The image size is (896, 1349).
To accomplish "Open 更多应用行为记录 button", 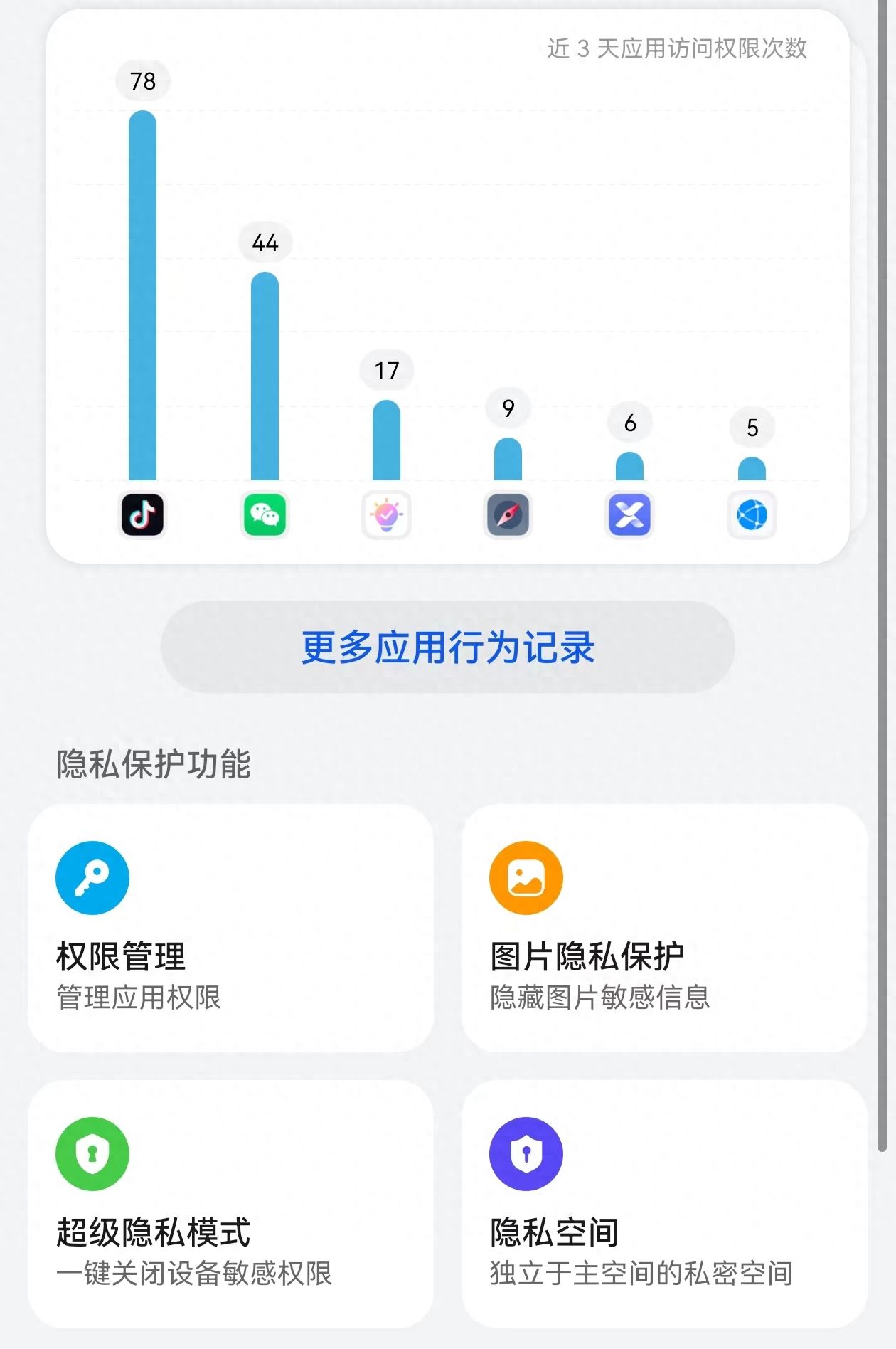I will pyautogui.click(x=447, y=647).
